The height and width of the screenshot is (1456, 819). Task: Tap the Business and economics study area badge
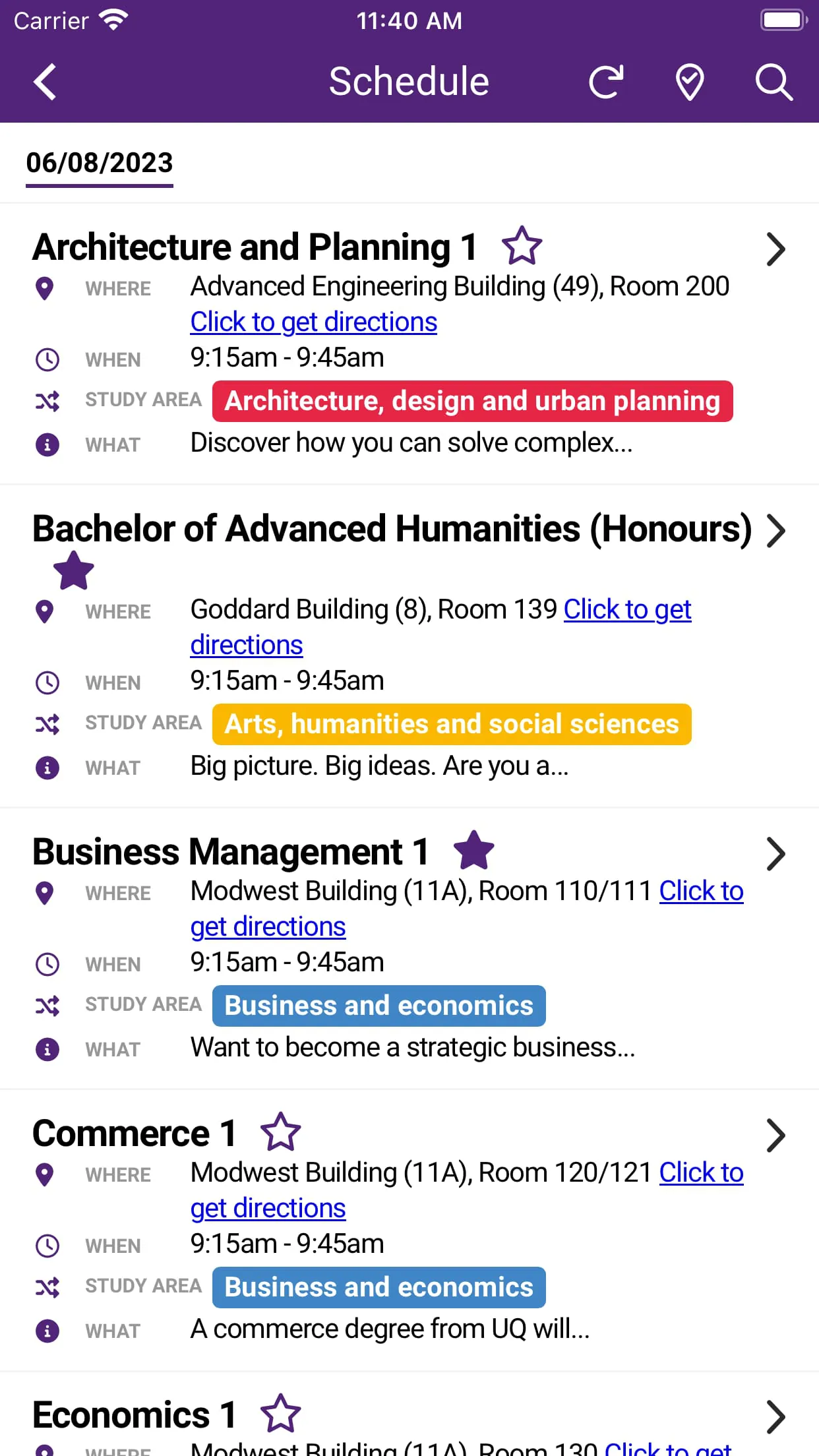tap(378, 1005)
